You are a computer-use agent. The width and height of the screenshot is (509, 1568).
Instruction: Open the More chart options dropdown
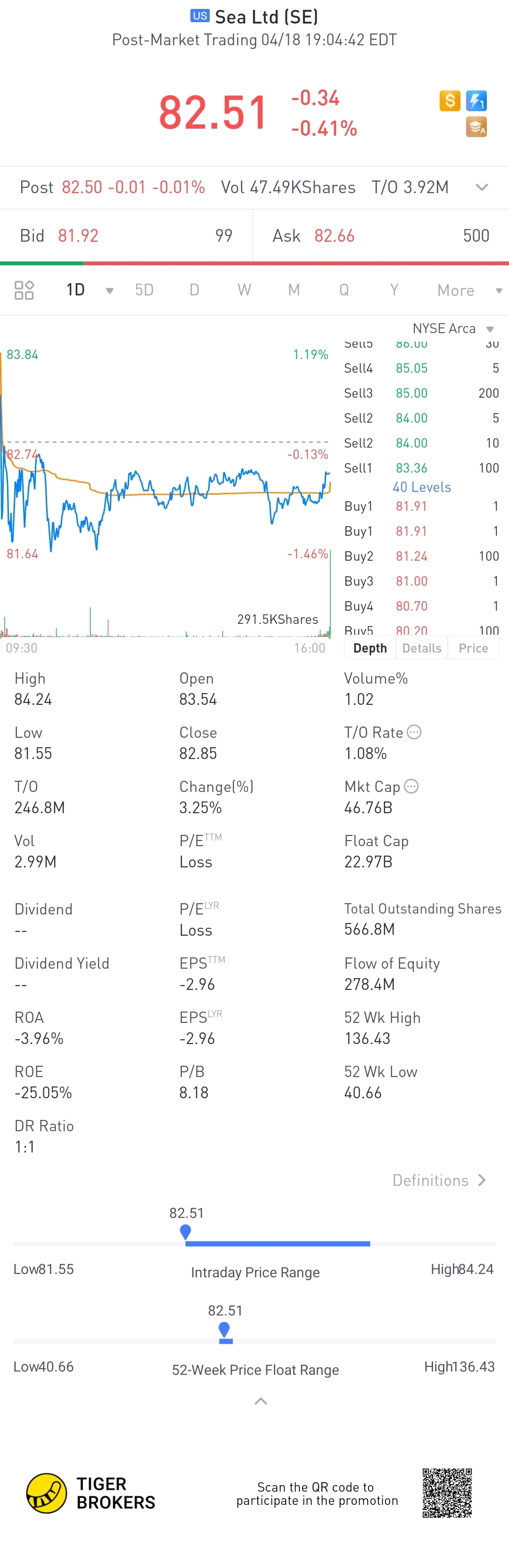click(469, 291)
